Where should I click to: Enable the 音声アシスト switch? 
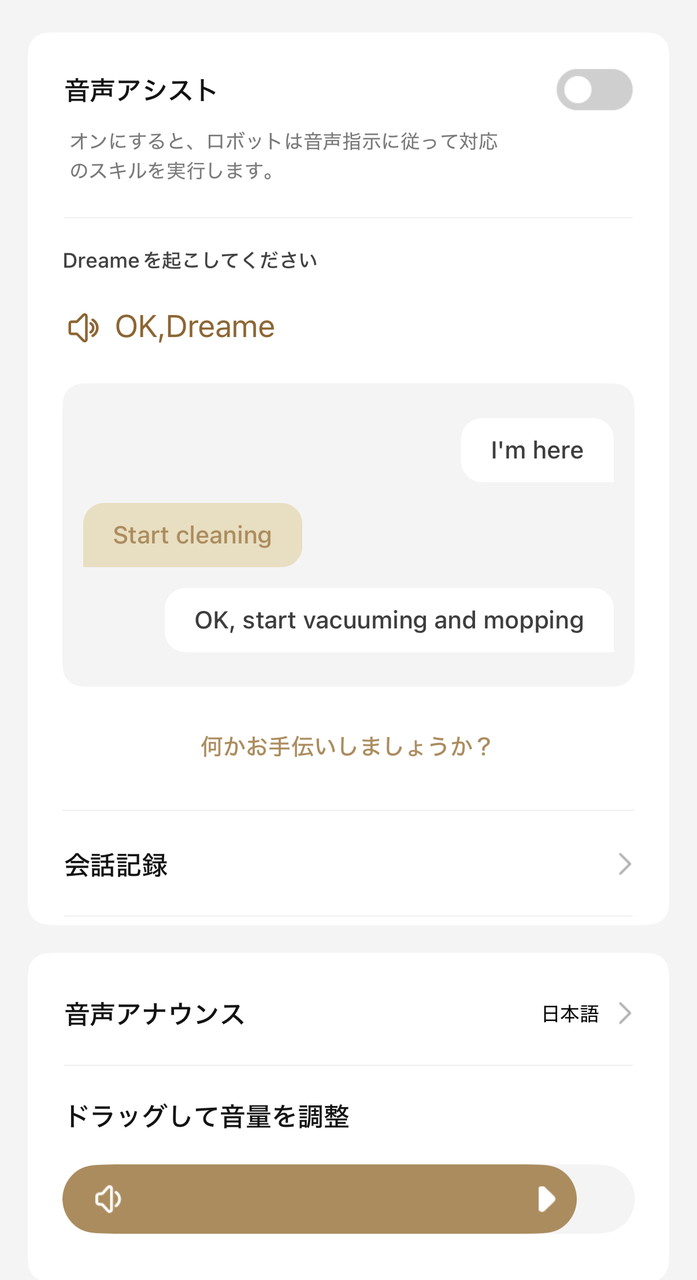[594, 90]
